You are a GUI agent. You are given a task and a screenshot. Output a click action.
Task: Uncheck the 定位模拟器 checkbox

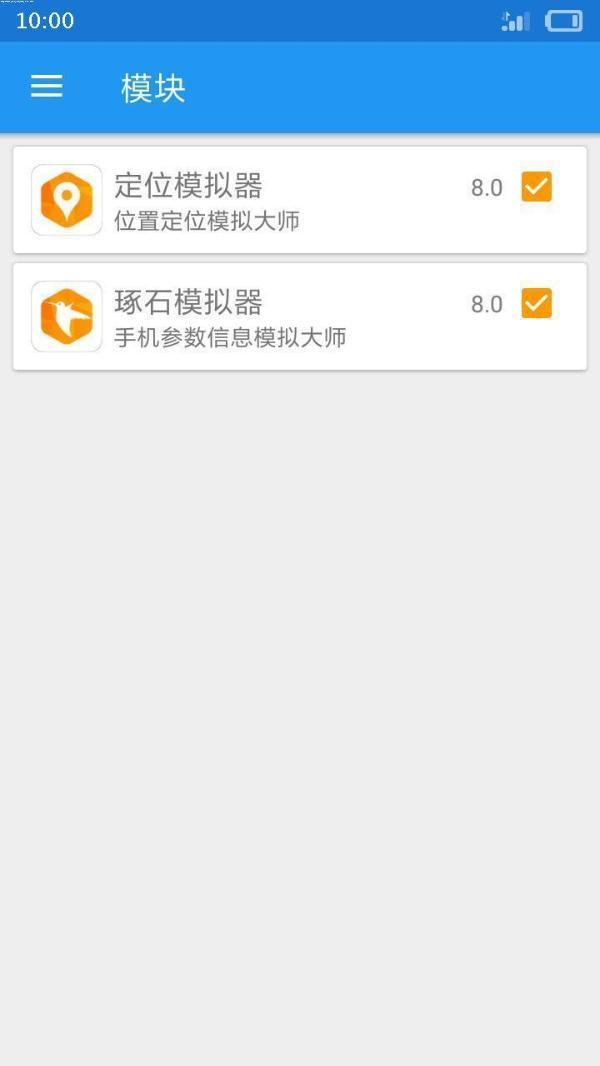pyautogui.click(x=536, y=187)
